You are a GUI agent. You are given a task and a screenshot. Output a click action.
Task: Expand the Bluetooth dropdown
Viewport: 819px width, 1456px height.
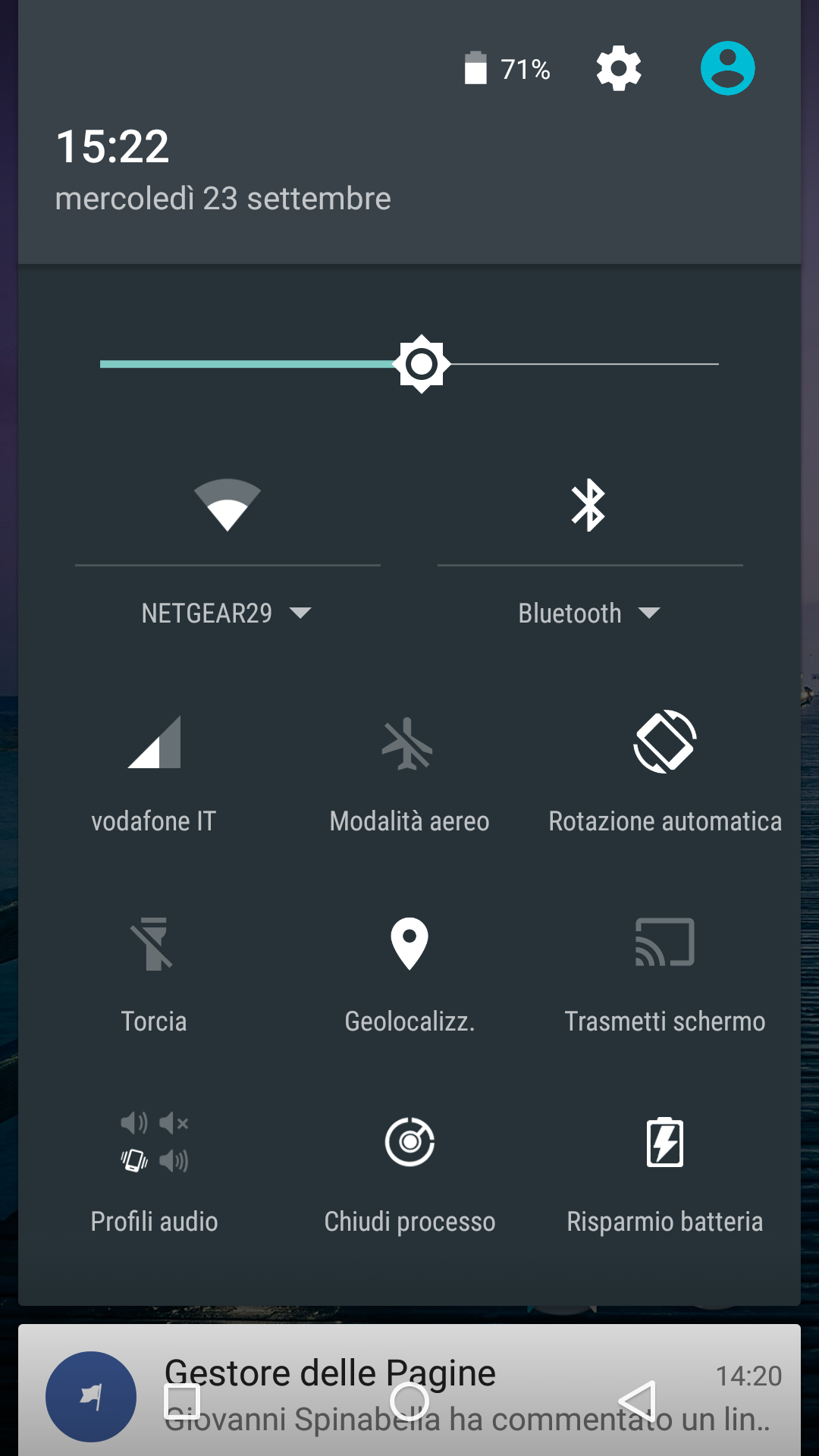coord(589,613)
